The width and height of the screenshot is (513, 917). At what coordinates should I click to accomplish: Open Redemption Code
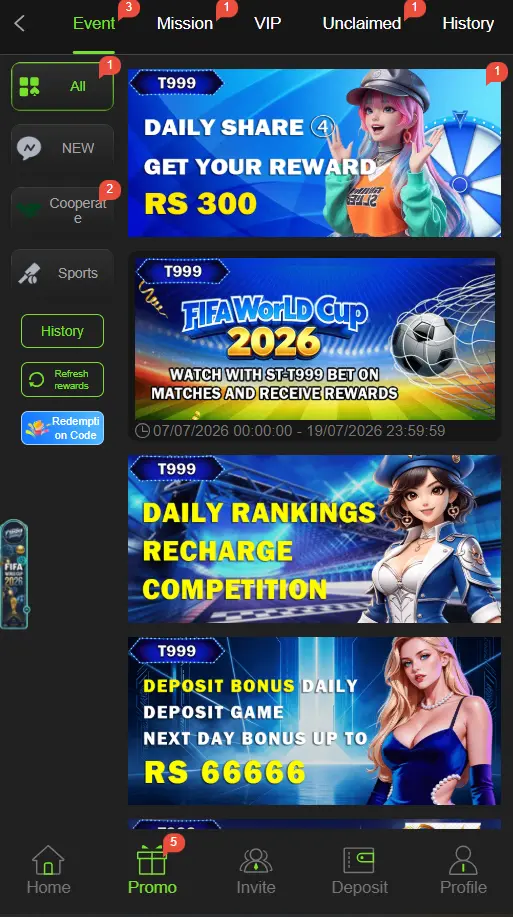(62, 428)
